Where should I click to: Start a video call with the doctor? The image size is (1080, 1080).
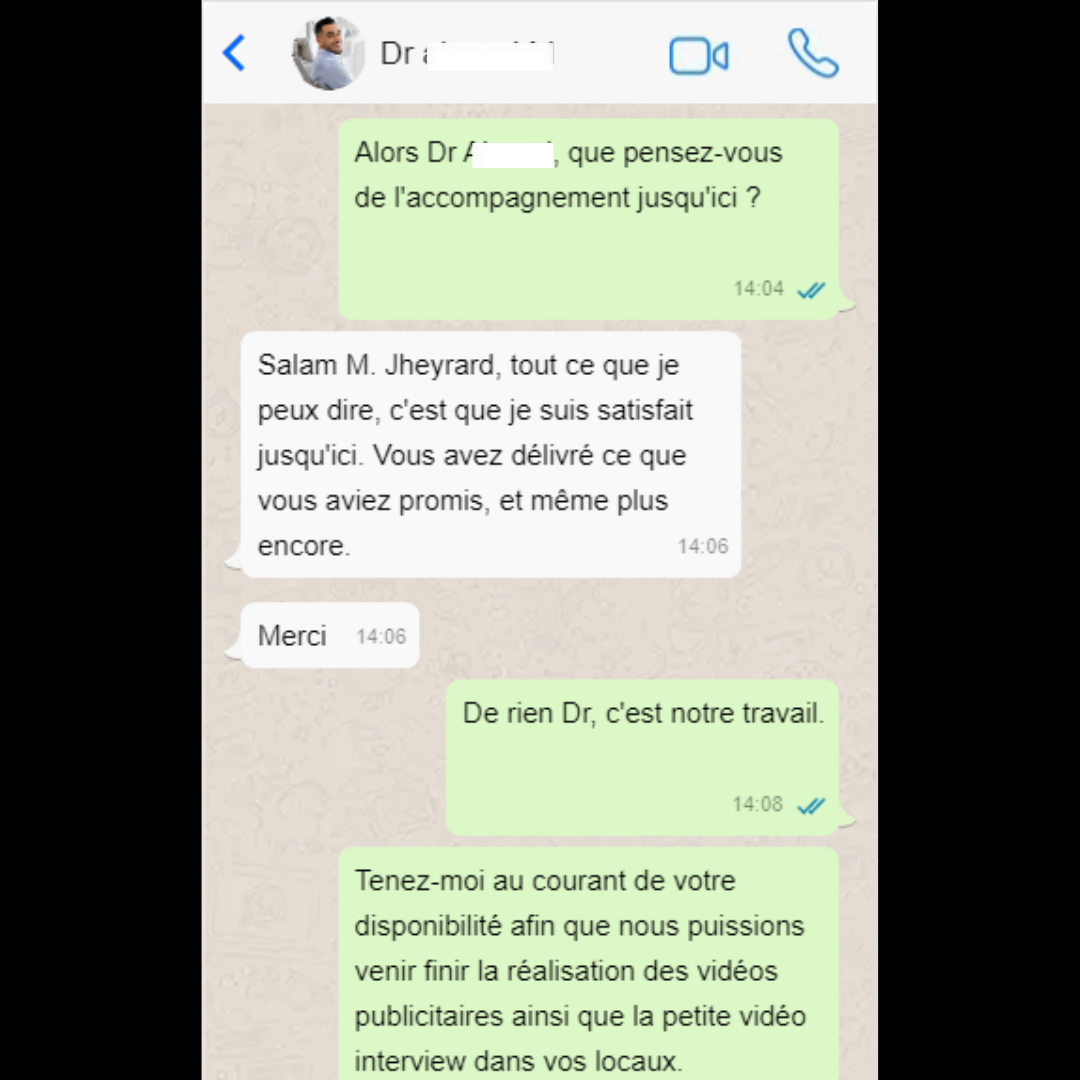click(x=698, y=56)
